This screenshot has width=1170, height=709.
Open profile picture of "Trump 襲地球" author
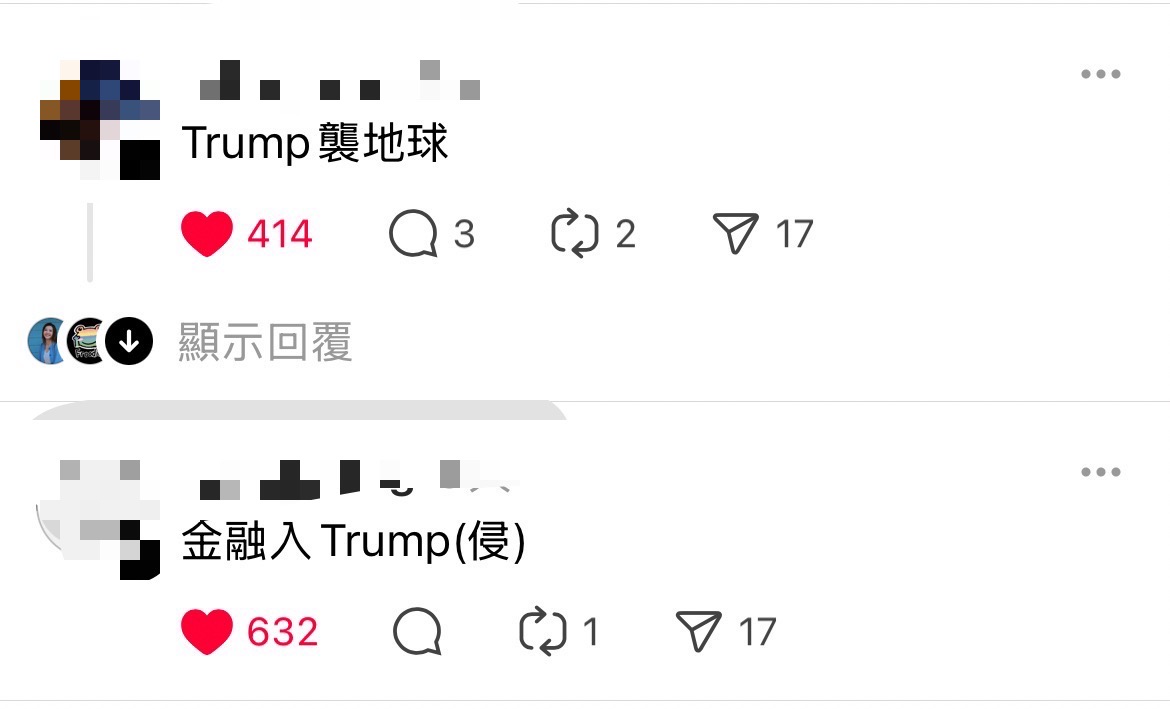click(99, 120)
